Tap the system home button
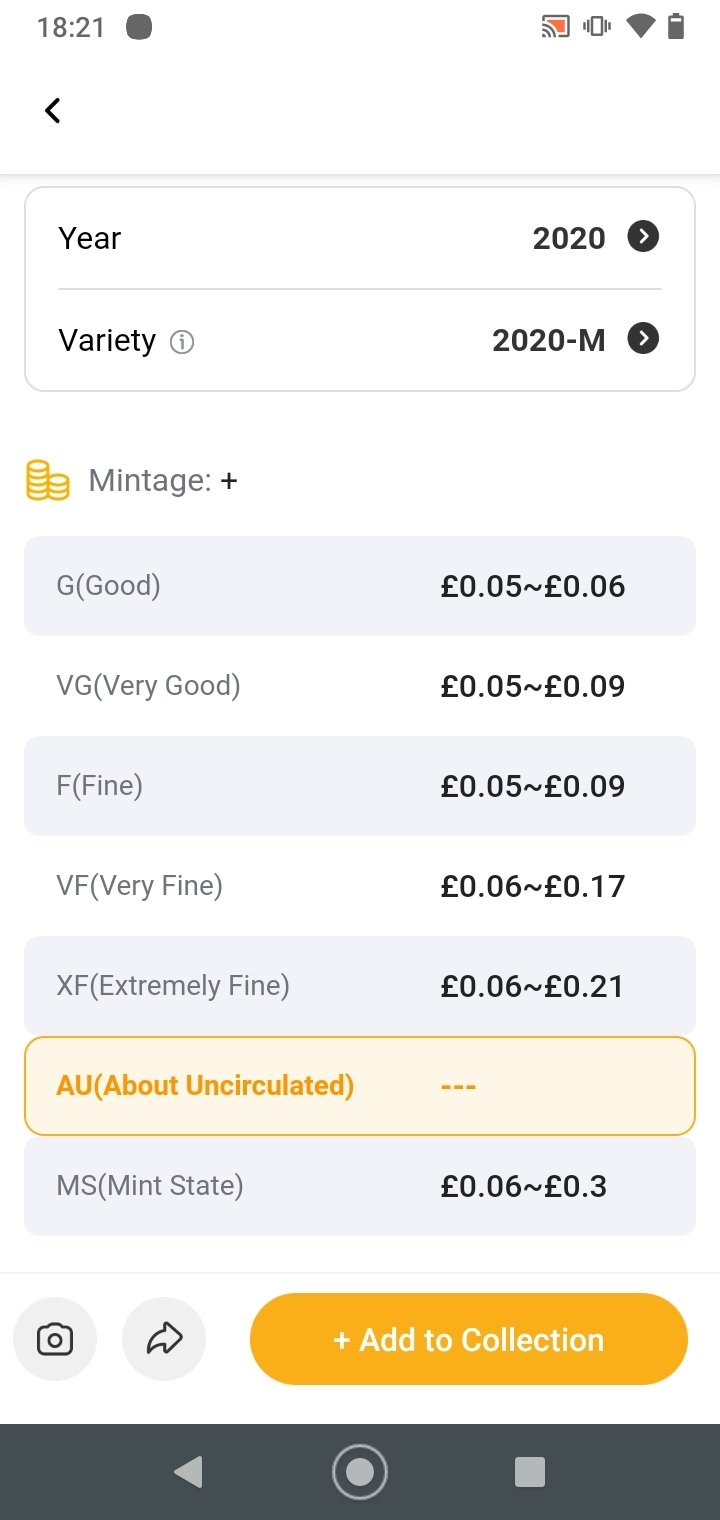The image size is (720, 1520). tap(360, 1472)
